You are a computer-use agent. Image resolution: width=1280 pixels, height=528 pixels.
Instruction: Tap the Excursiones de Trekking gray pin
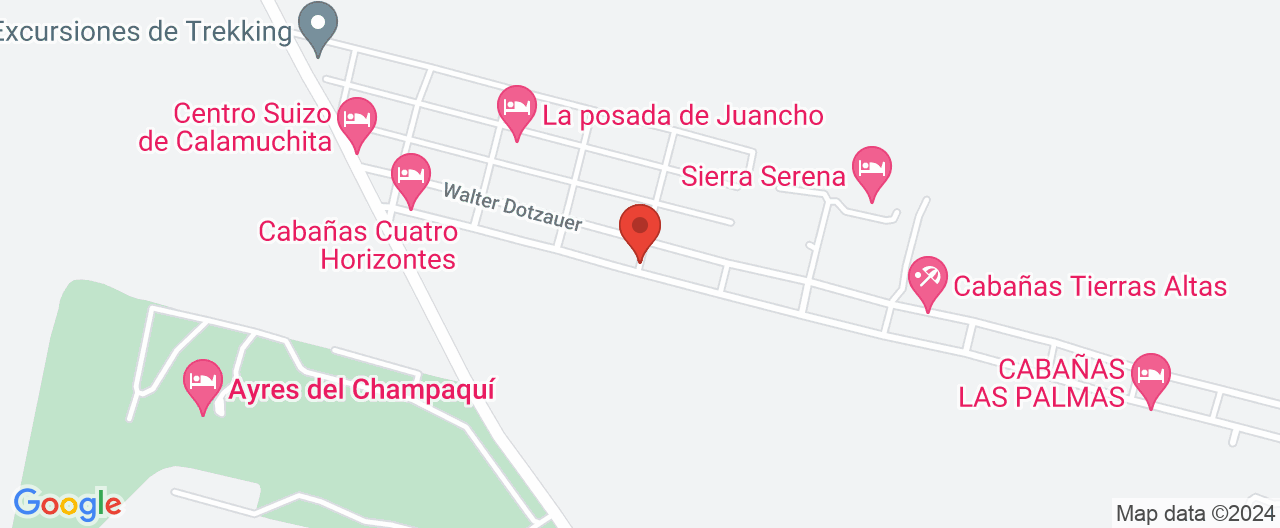click(319, 24)
